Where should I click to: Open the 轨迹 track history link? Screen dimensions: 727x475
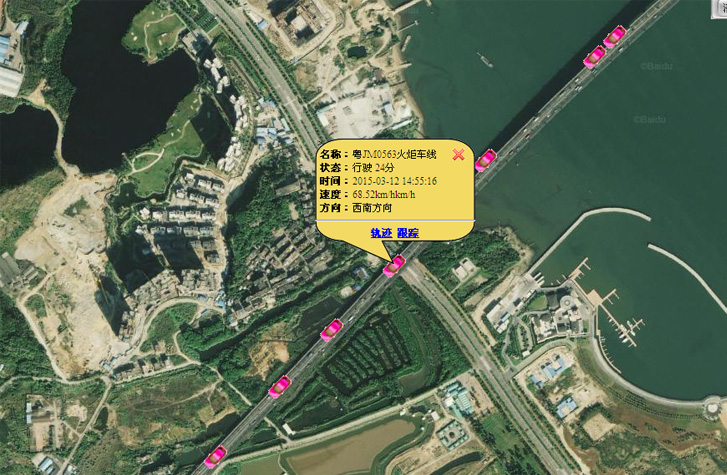(x=381, y=232)
